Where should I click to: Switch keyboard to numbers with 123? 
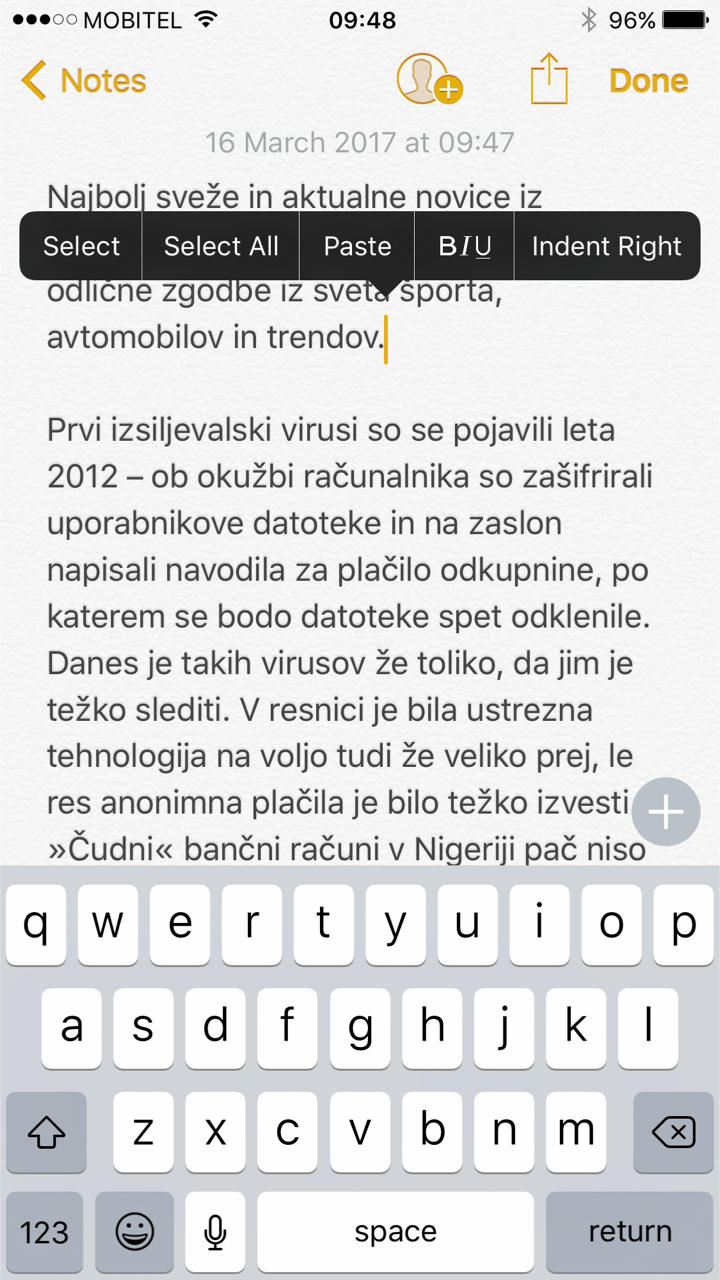click(x=45, y=1232)
